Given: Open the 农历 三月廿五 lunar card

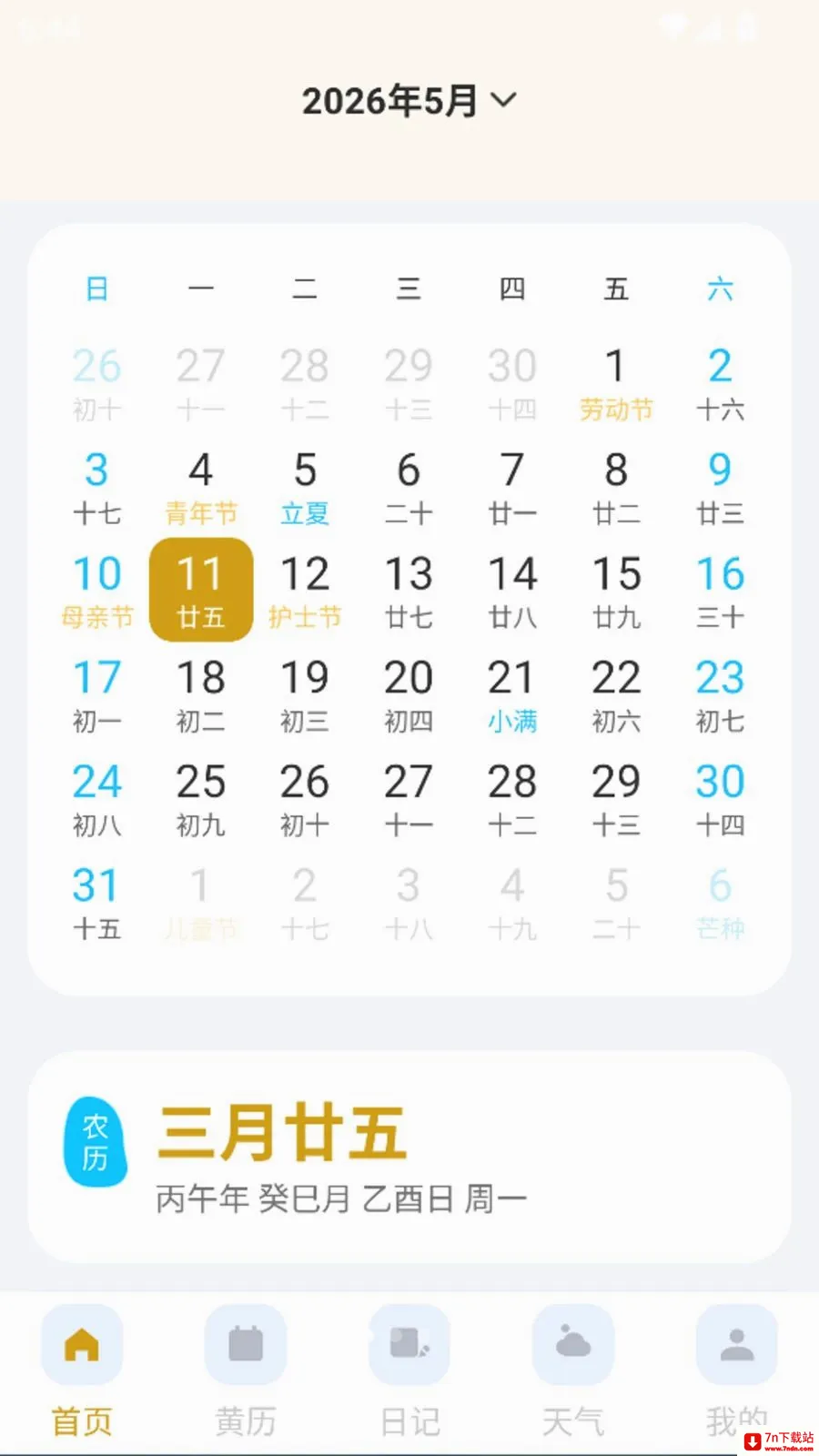Looking at the screenshot, I should [409, 1157].
